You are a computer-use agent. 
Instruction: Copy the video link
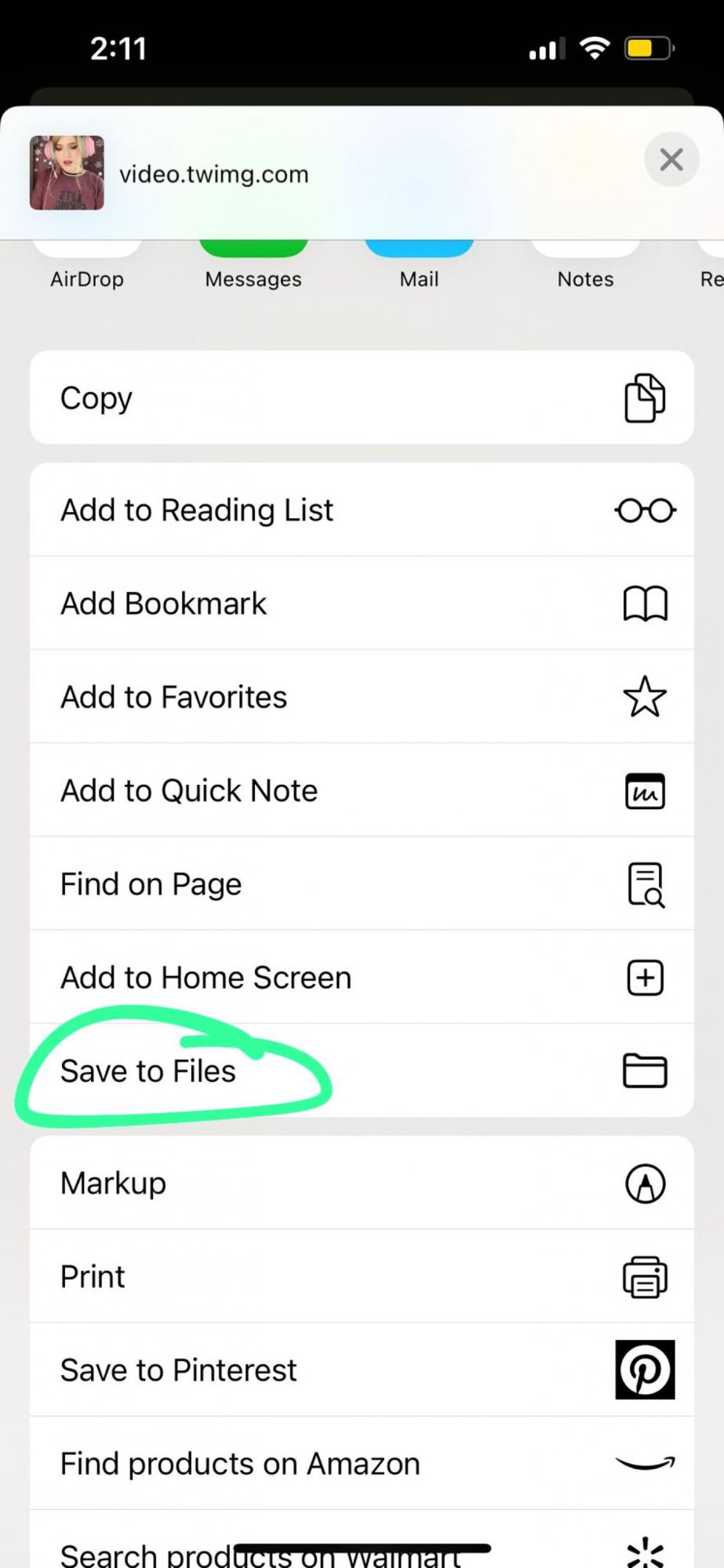click(x=362, y=397)
